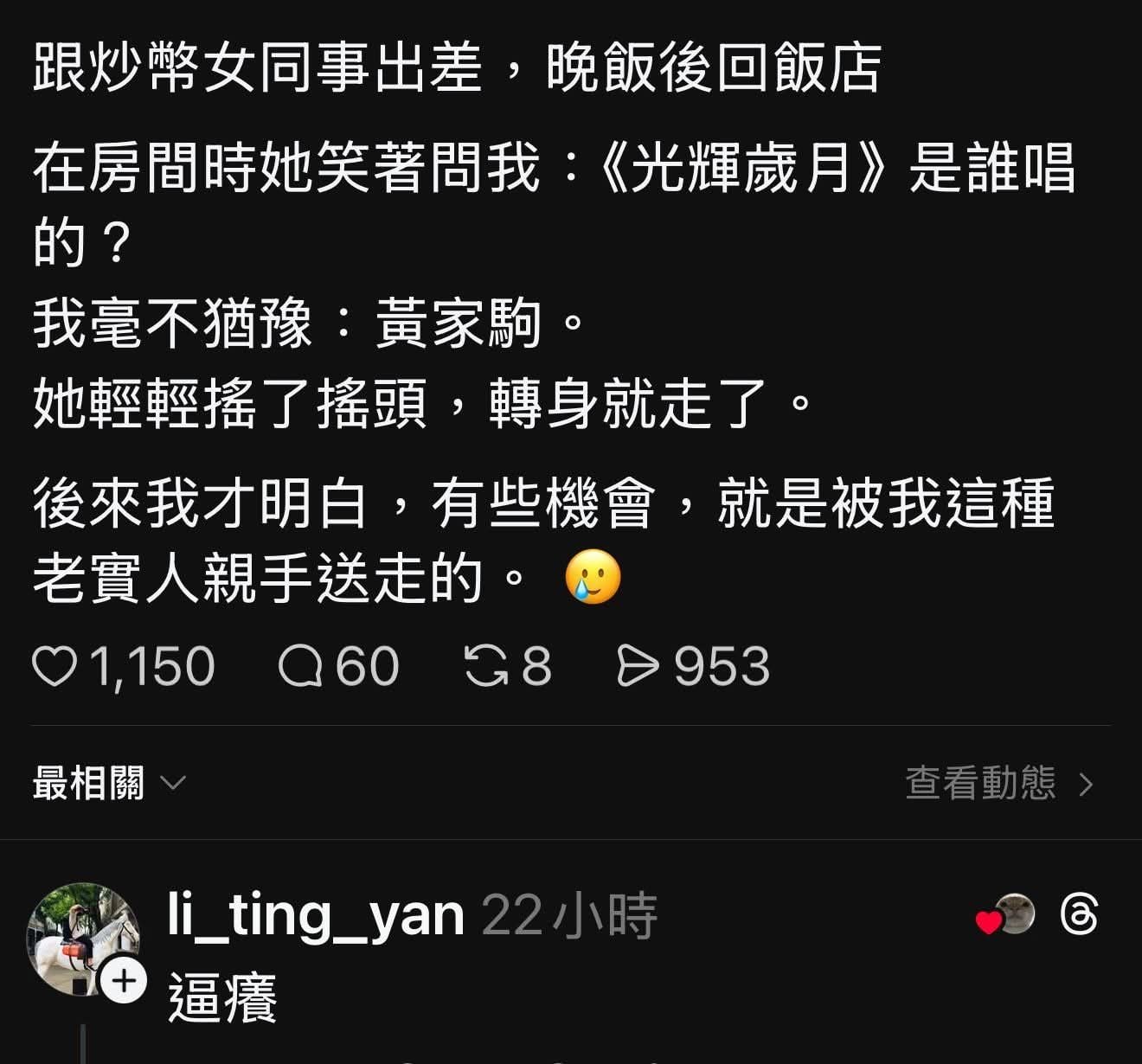Screen dimensions: 1142x1064
Task: Share the post via the send icon
Action: [x=638, y=667]
